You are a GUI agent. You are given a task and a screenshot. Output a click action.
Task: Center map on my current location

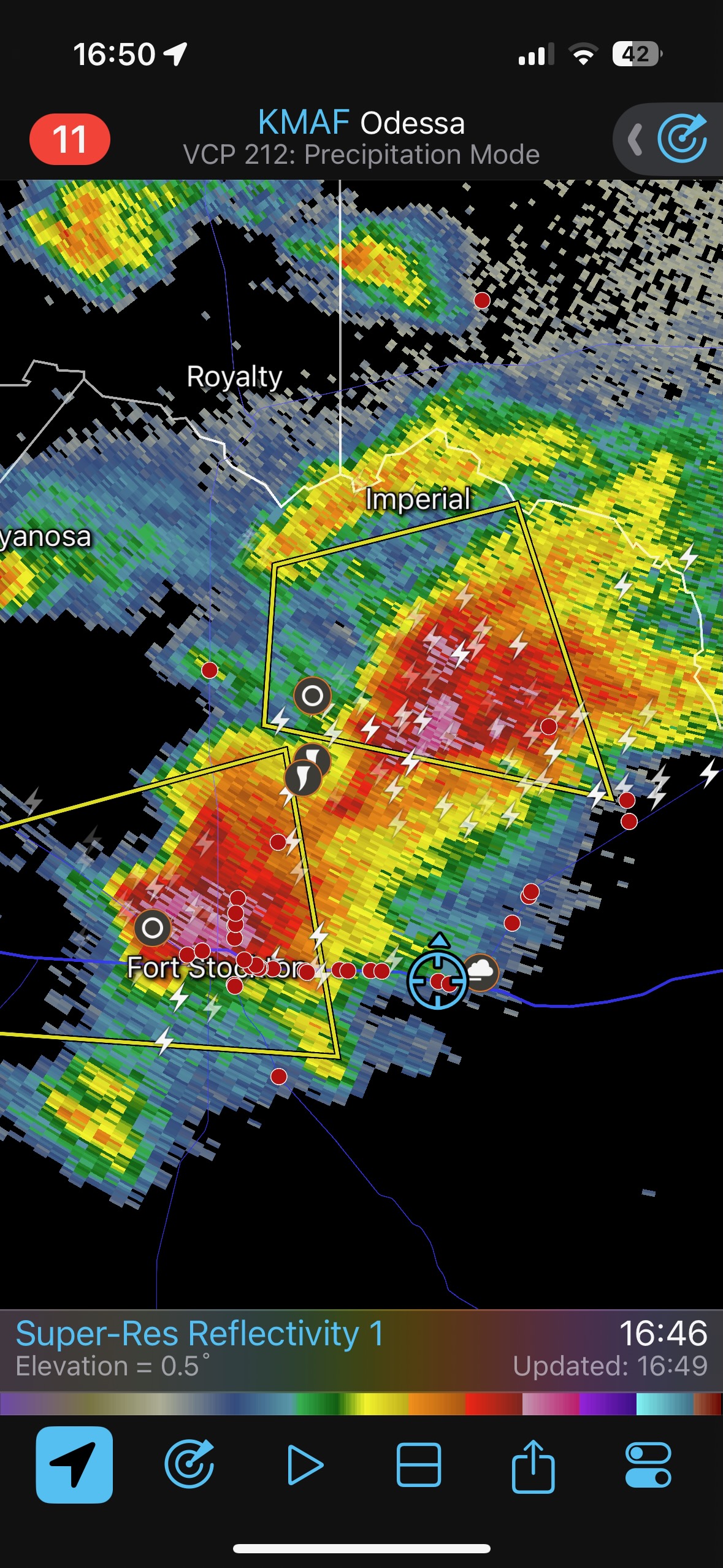(x=74, y=1464)
